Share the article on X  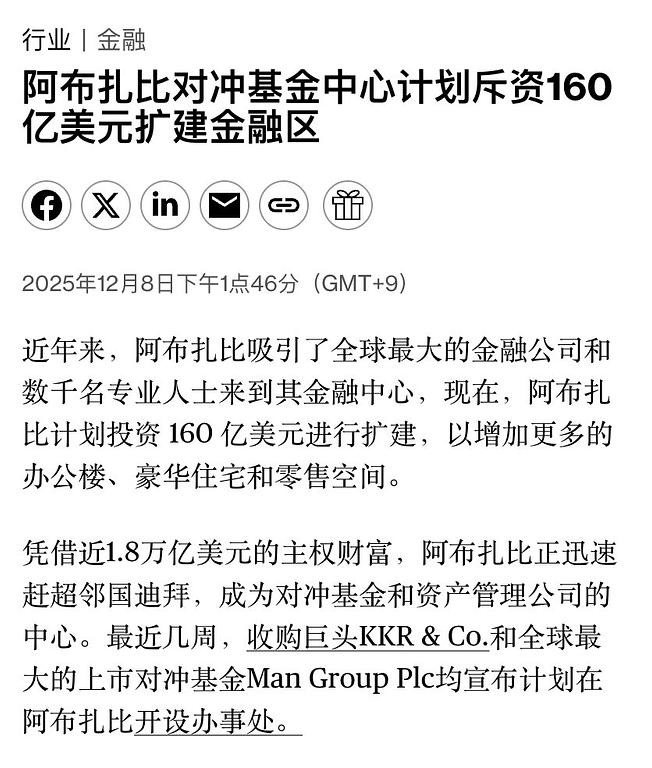coord(106,206)
